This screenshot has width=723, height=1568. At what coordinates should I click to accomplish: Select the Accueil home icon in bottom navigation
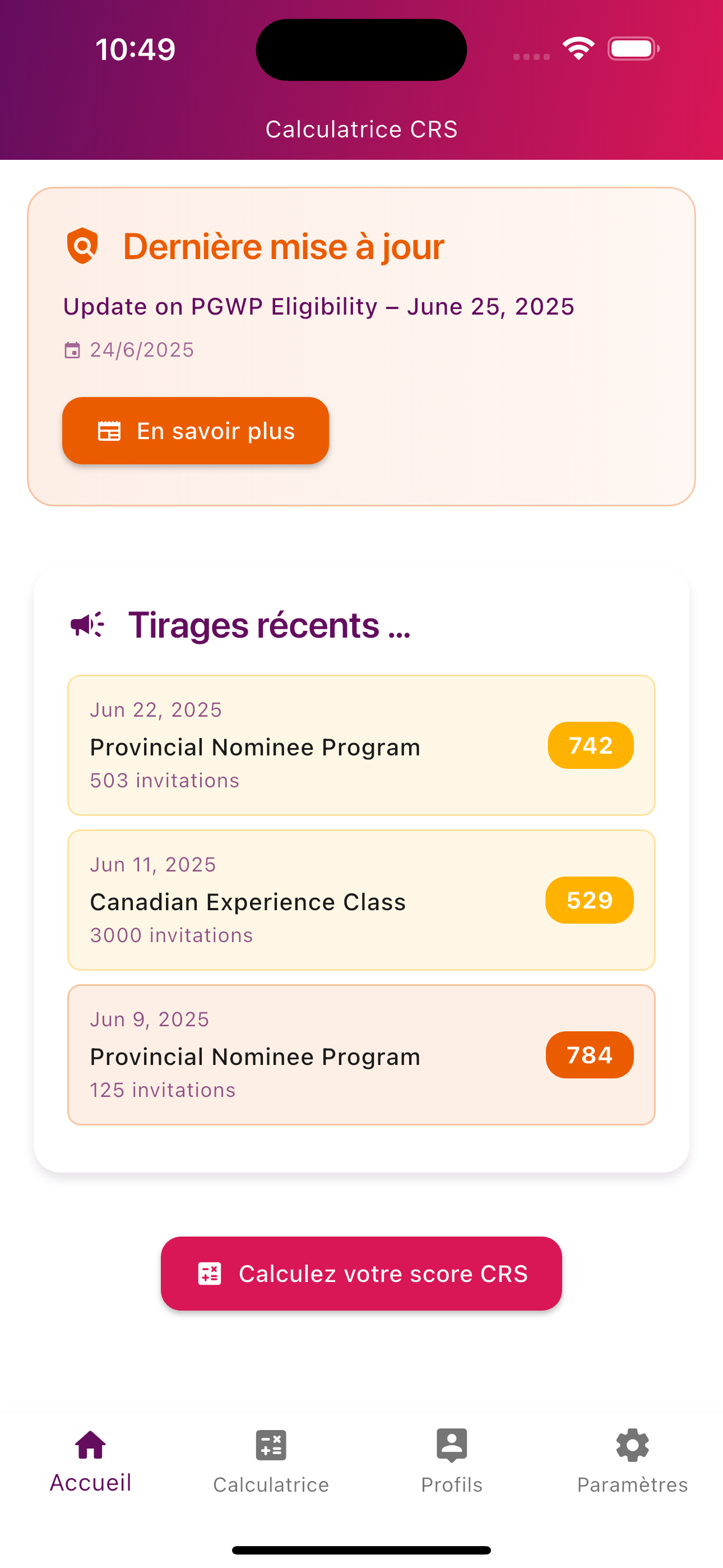click(x=90, y=1446)
